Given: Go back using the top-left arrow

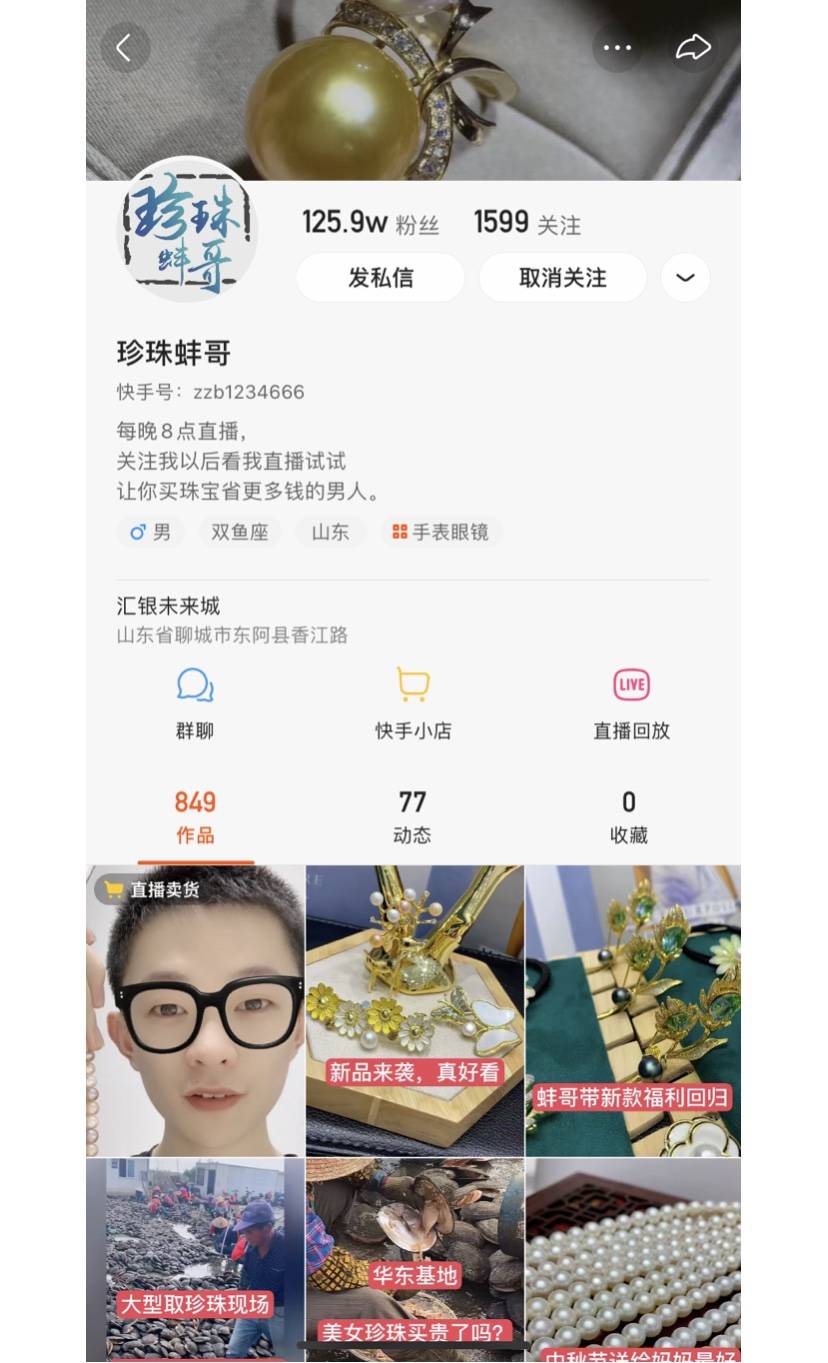Looking at the screenshot, I should [124, 48].
